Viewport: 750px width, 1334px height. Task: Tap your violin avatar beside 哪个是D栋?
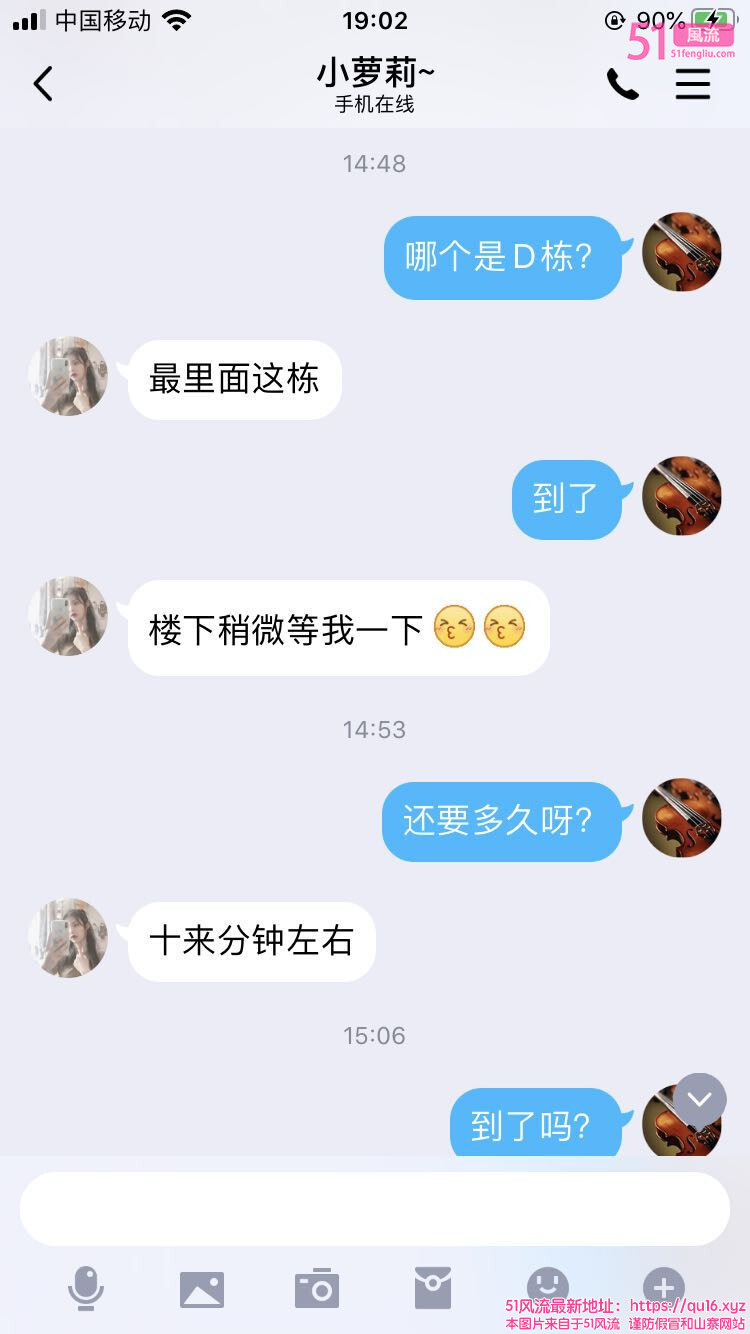point(681,252)
